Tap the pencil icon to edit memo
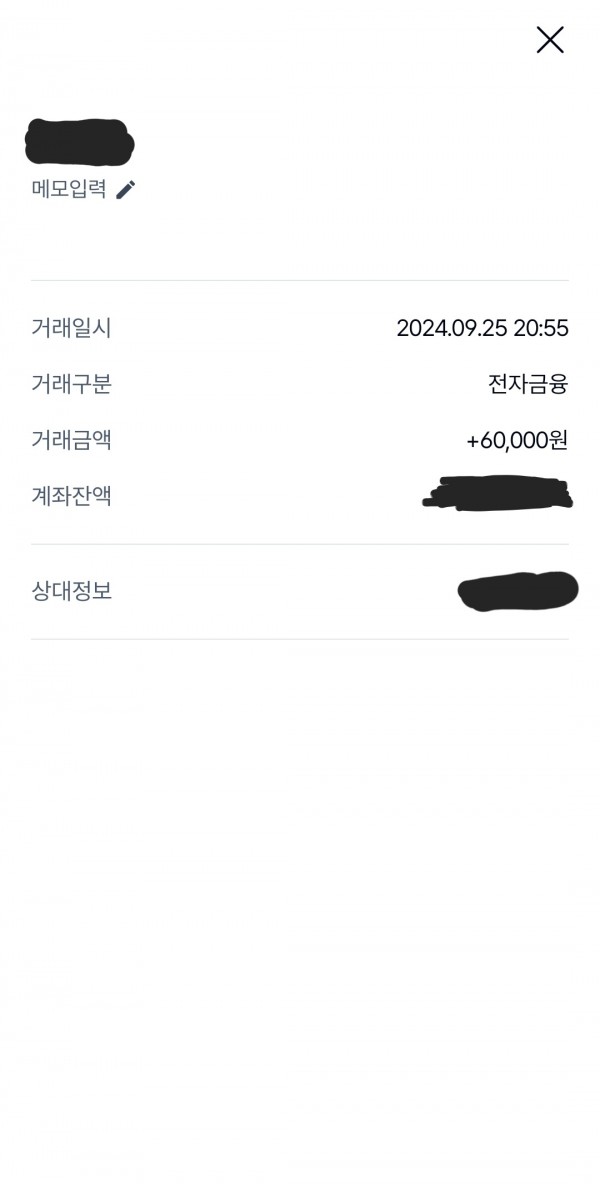 tap(125, 190)
